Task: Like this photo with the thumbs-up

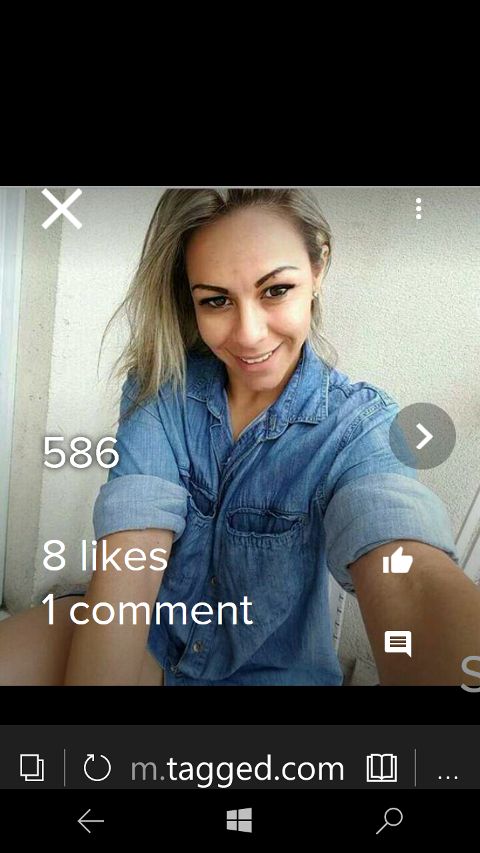Action: pyautogui.click(x=398, y=560)
